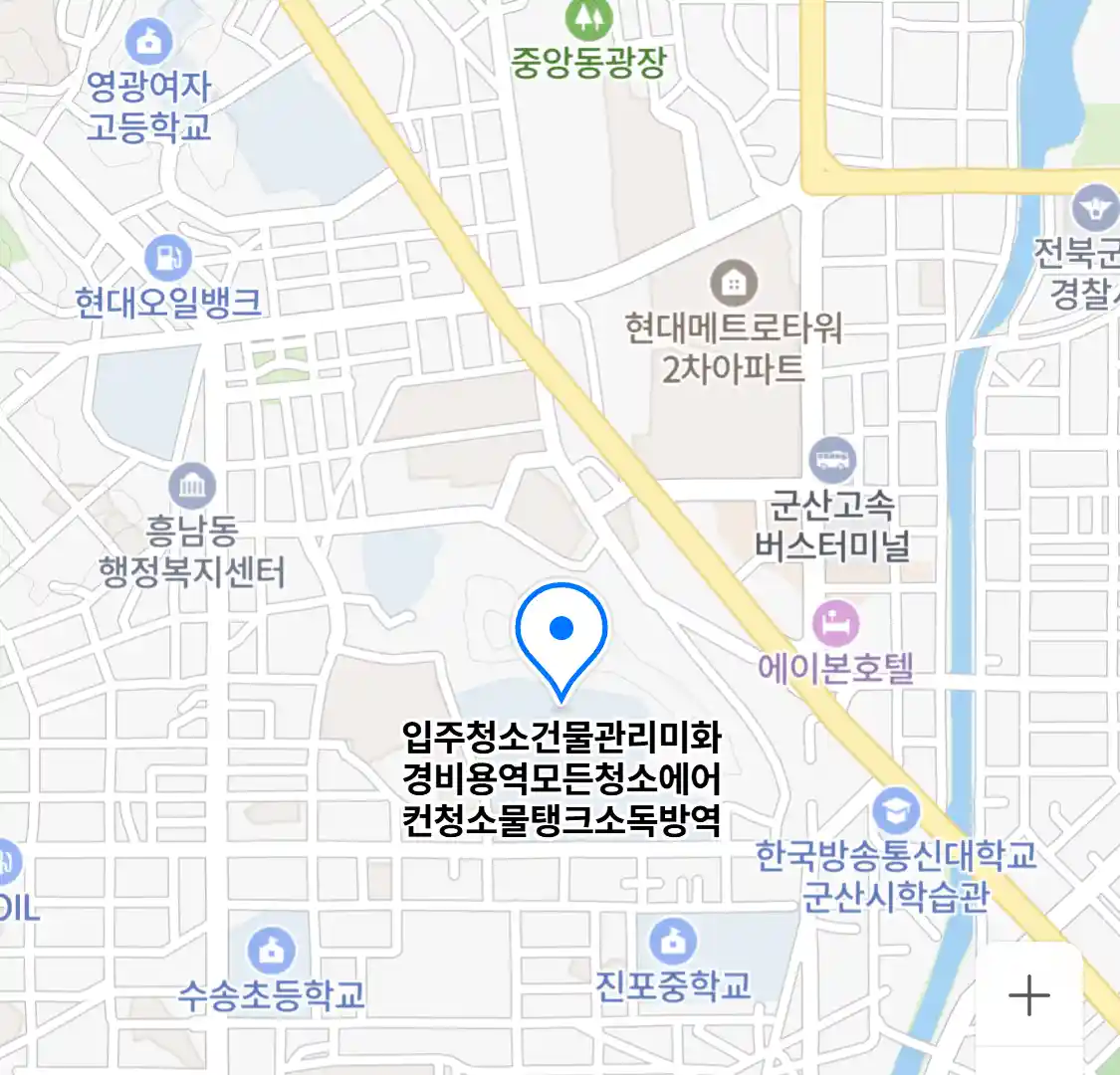Open 진포중학교 school marker
The width and height of the screenshot is (1120, 1075).
coord(674,942)
